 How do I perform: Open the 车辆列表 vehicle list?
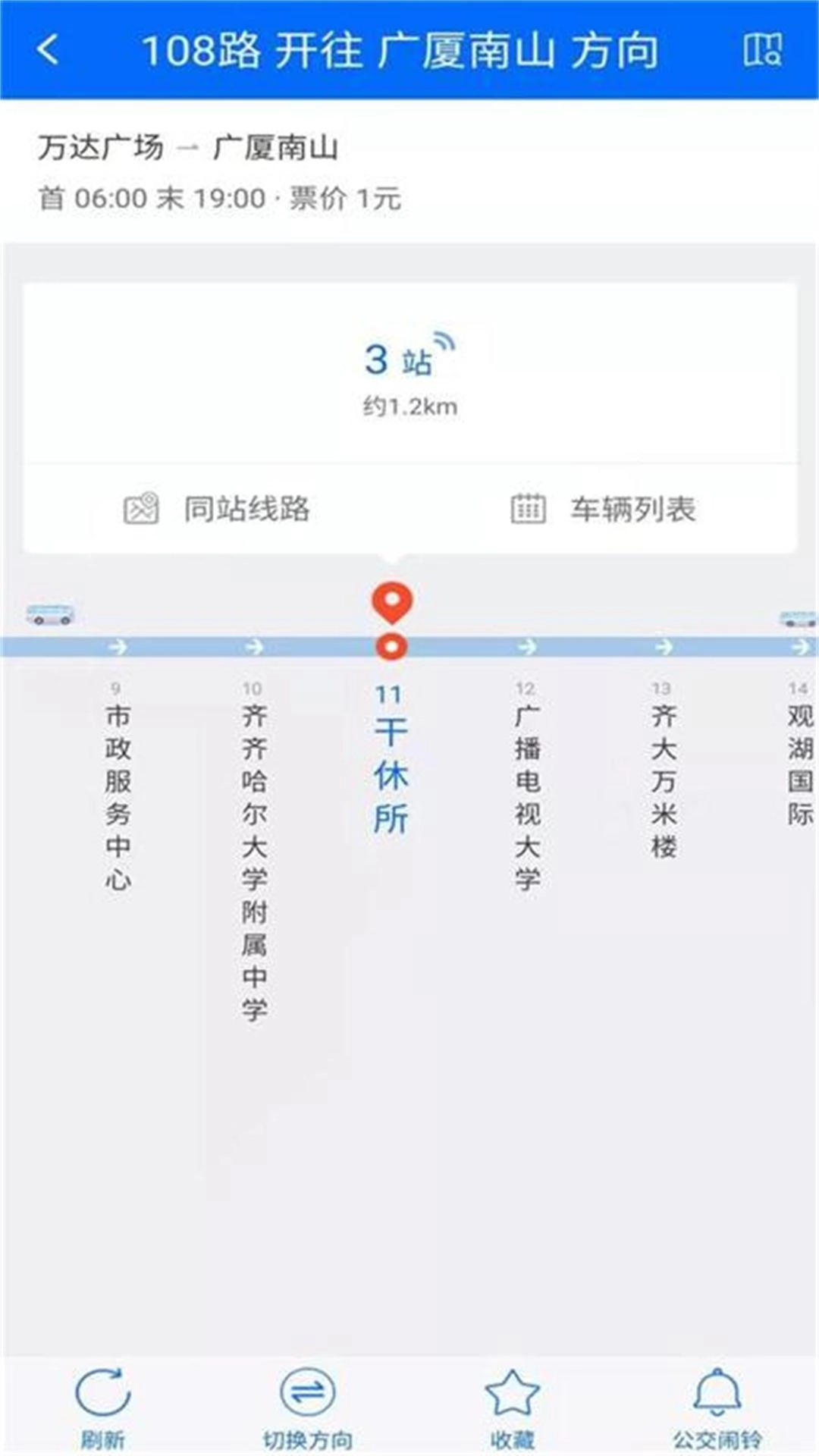(607, 510)
